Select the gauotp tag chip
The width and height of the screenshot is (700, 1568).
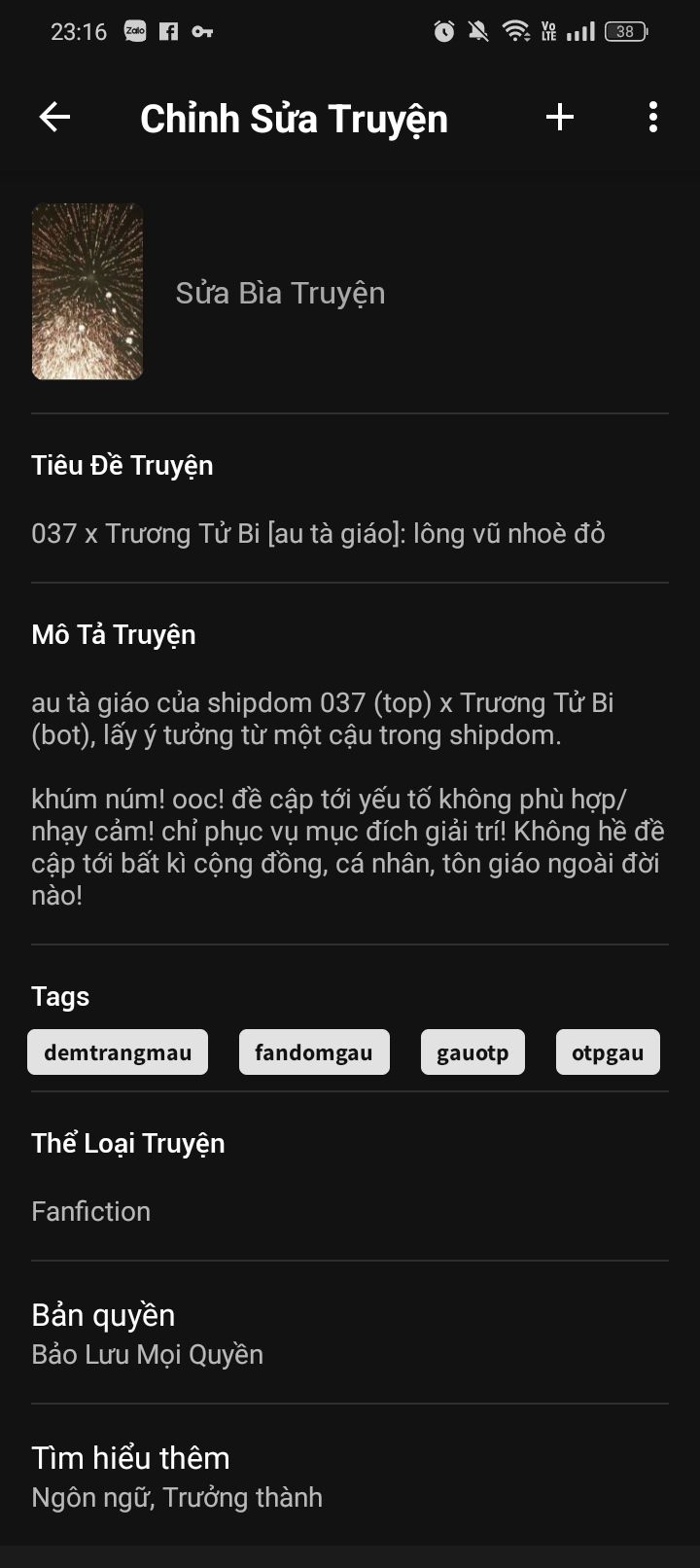pos(472,1052)
